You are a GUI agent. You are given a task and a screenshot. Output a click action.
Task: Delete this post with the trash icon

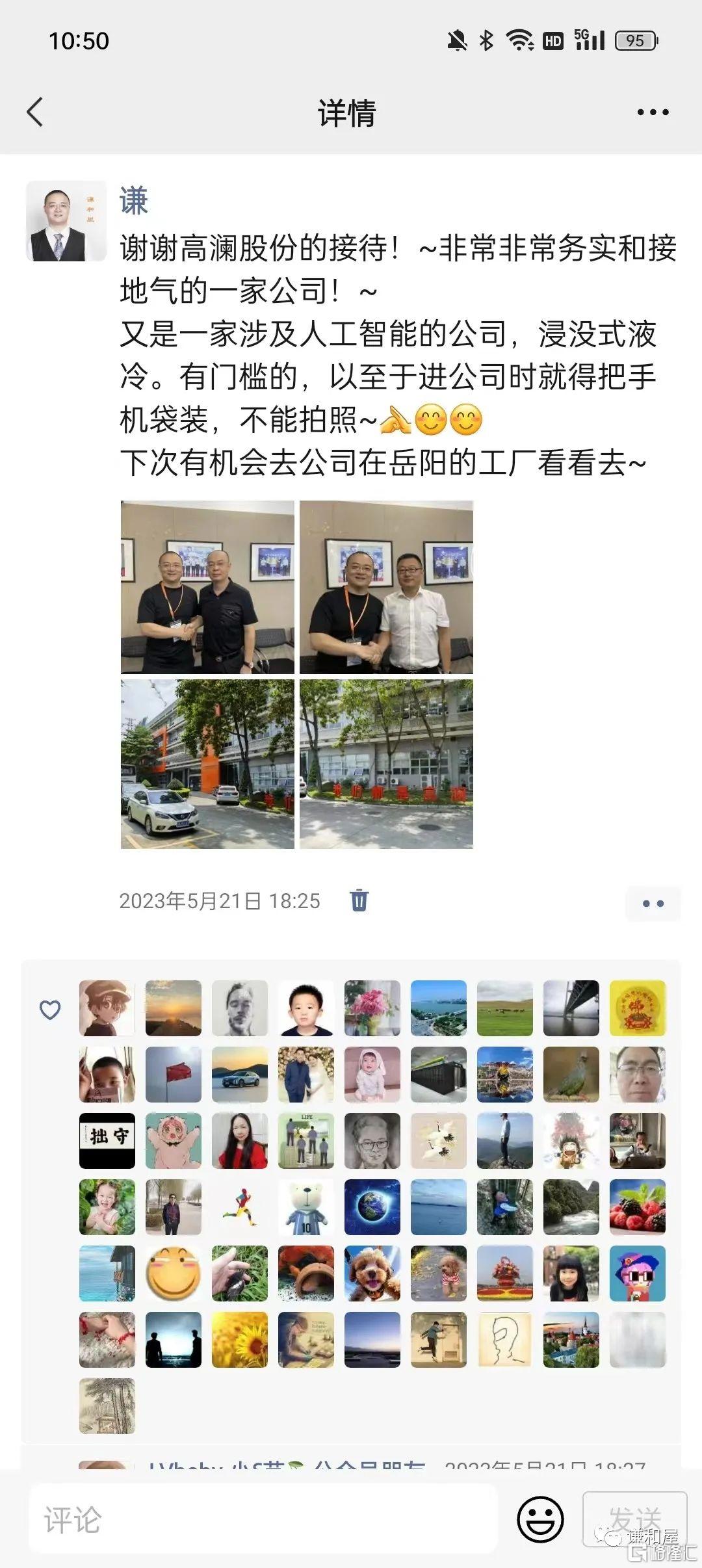[x=359, y=900]
